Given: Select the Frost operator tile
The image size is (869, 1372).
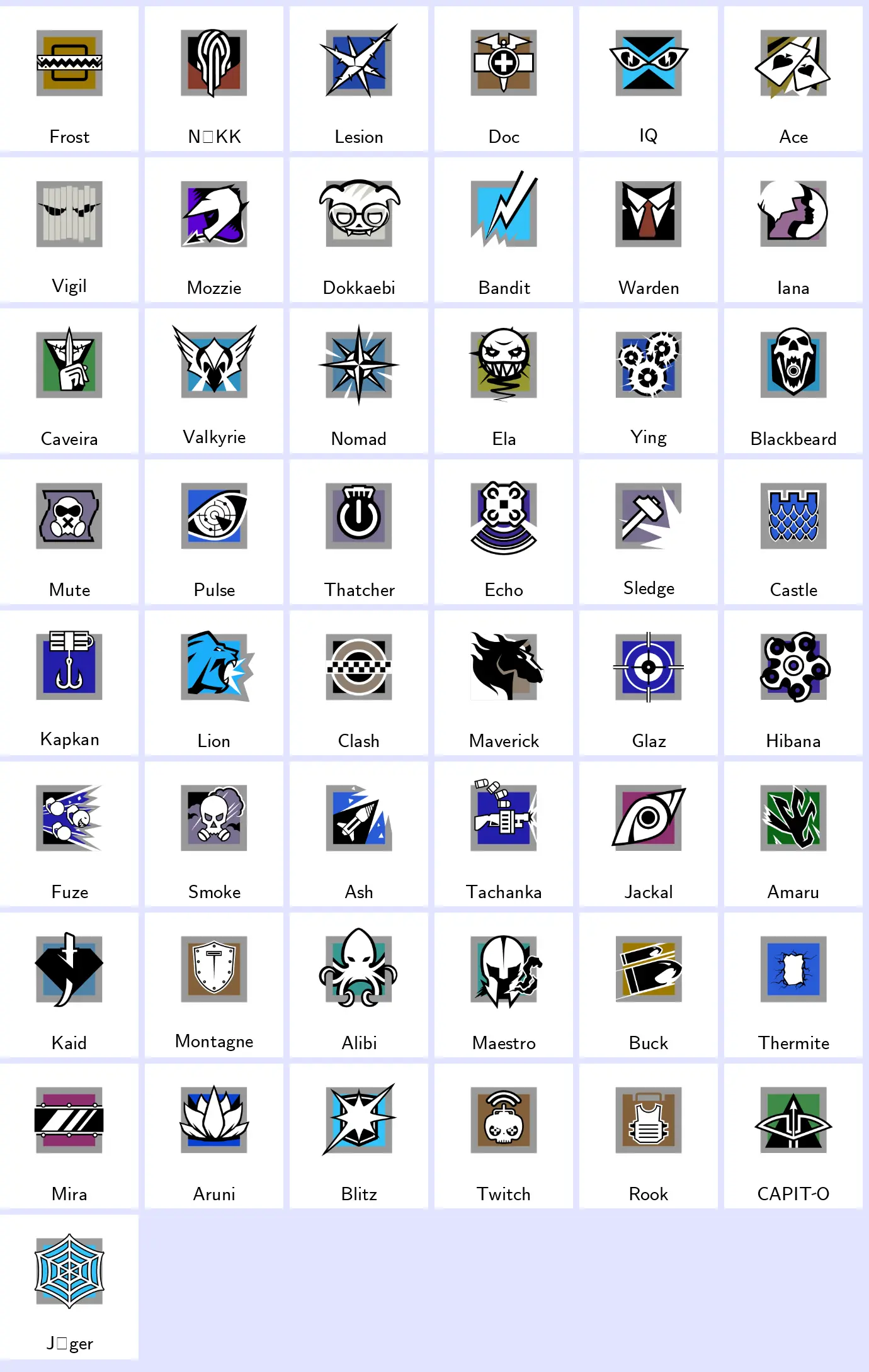Looking at the screenshot, I should point(69,79).
